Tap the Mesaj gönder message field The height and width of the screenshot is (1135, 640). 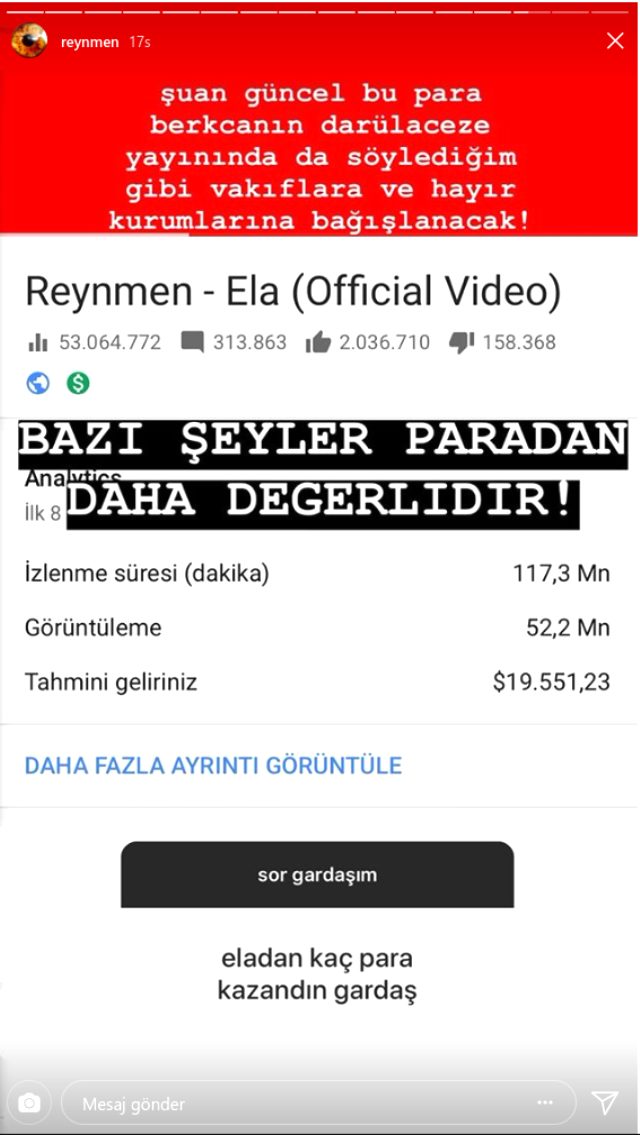[x=290, y=1104]
